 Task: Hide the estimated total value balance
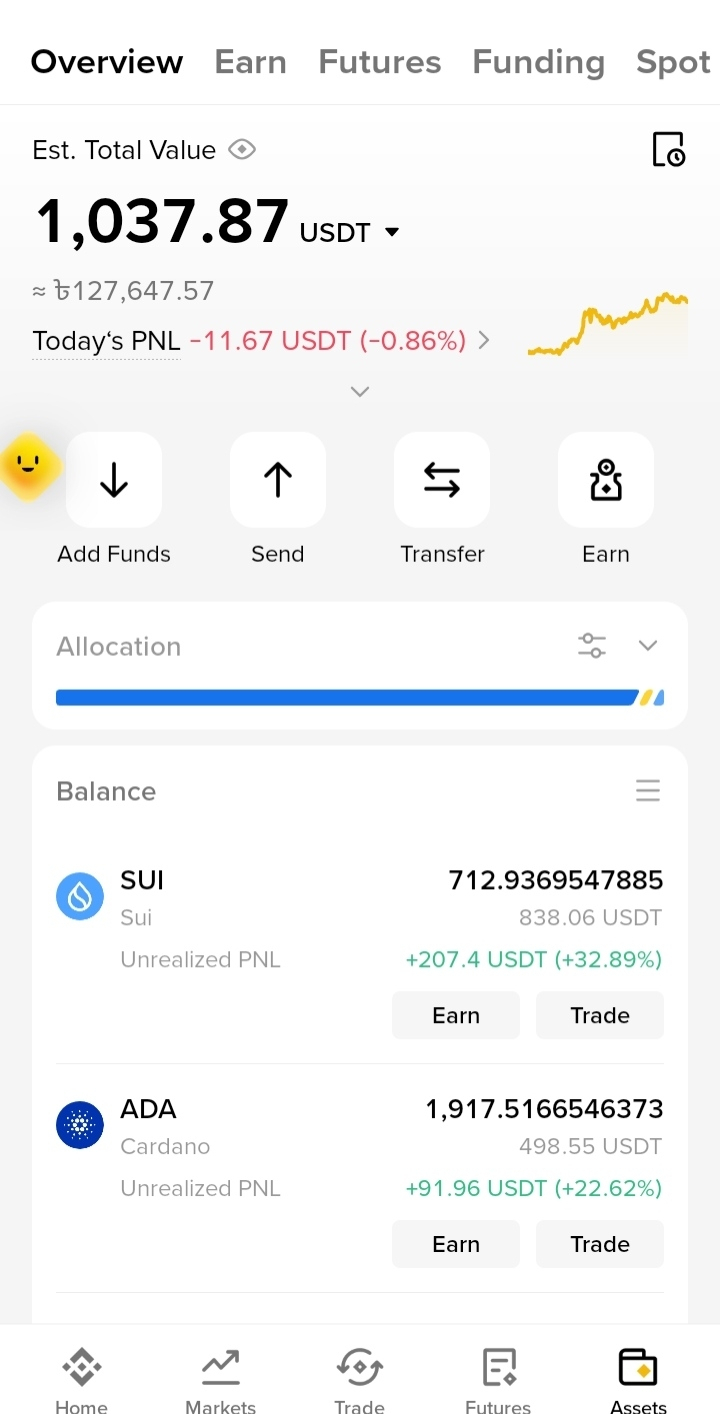(242, 150)
